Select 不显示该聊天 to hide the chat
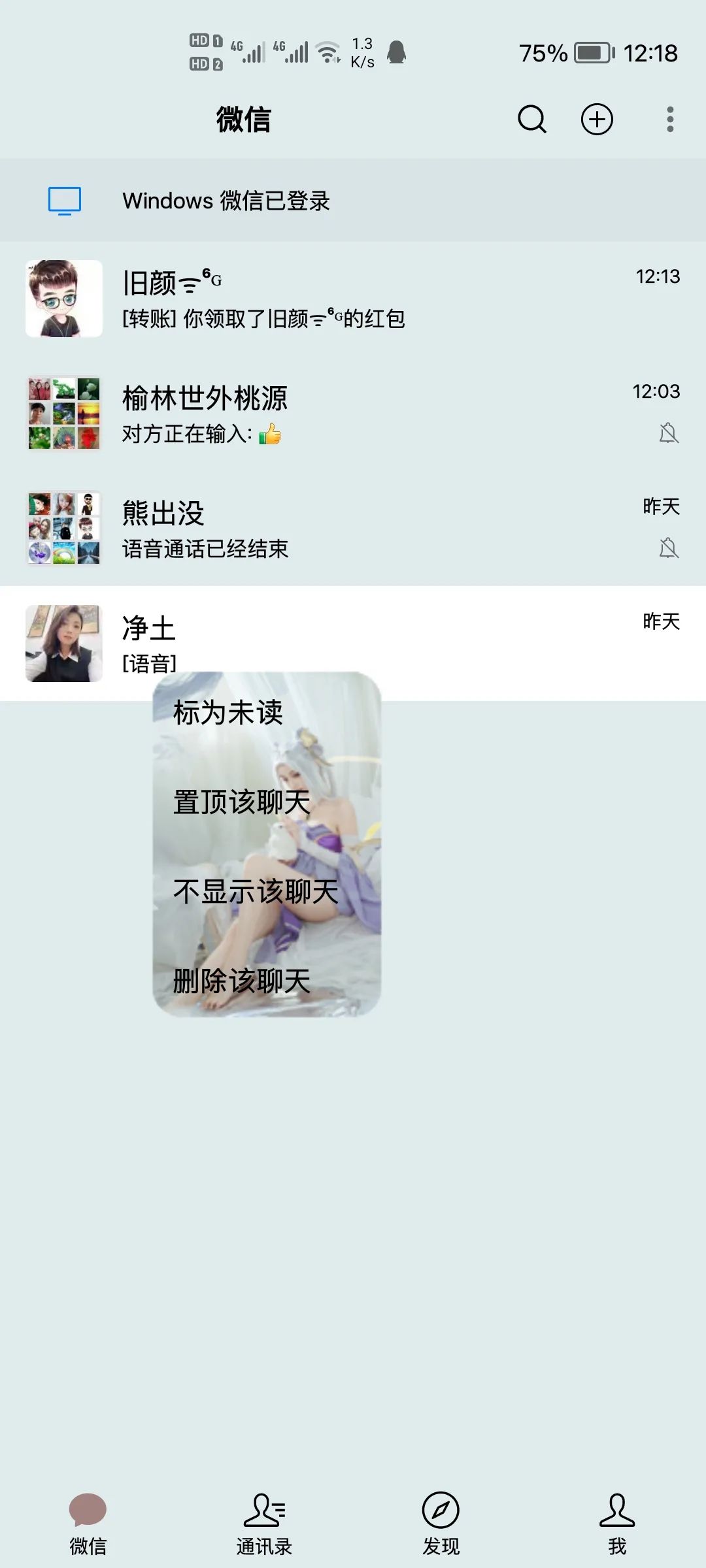This screenshot has width=706, height=1568. click(x=256, y=892)
